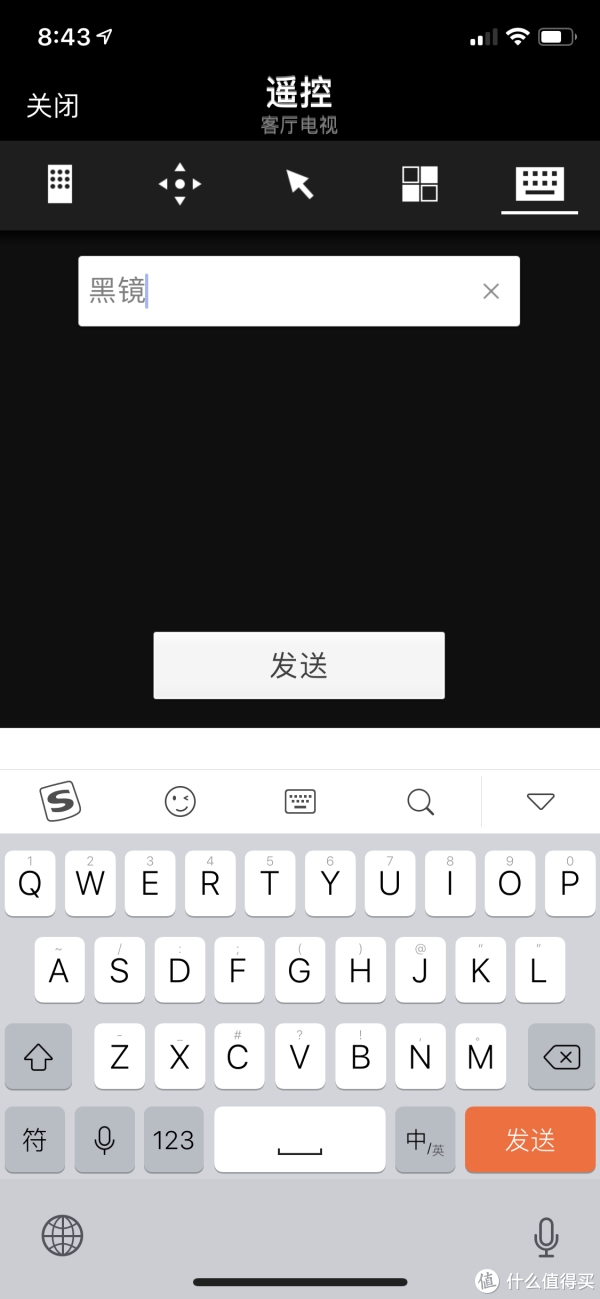Tap the orange 发送 key on the keyboard

point(530,1139)
